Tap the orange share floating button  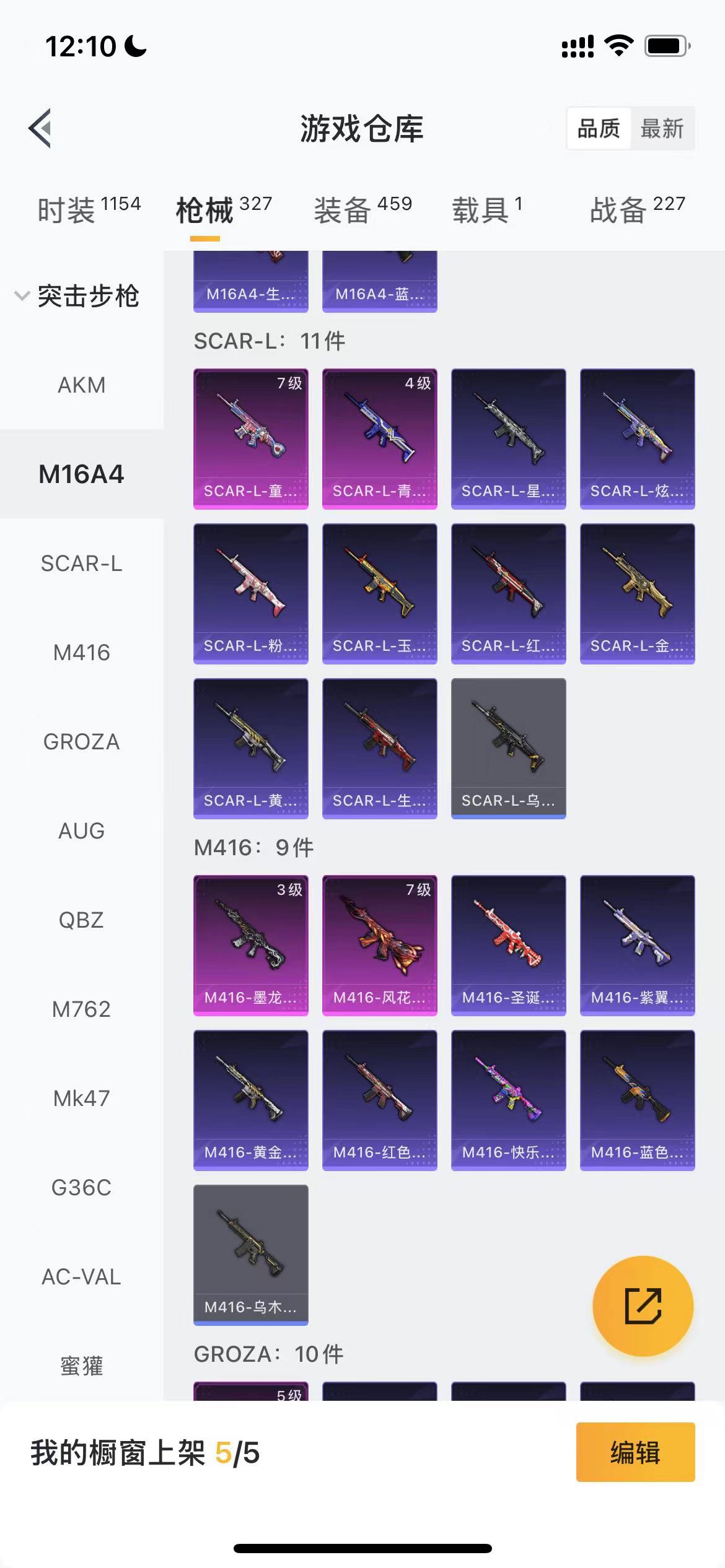[x=643, y=1306]
